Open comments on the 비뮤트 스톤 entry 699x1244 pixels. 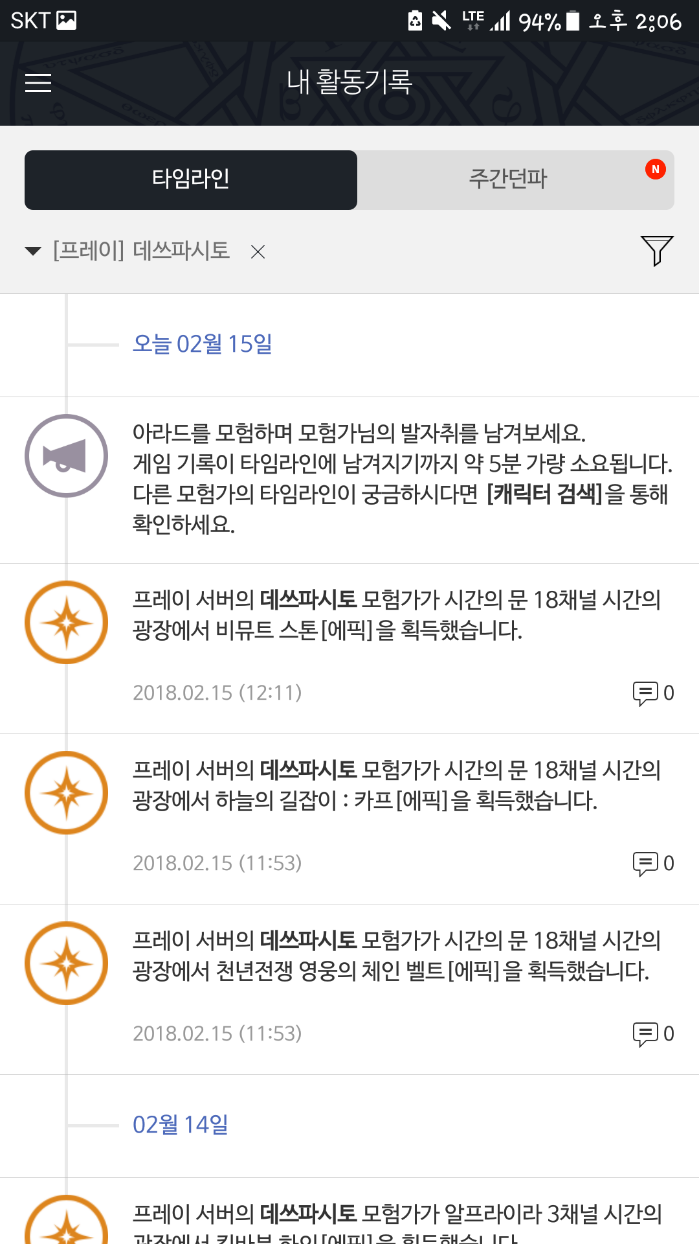click(x=653, y=692)
